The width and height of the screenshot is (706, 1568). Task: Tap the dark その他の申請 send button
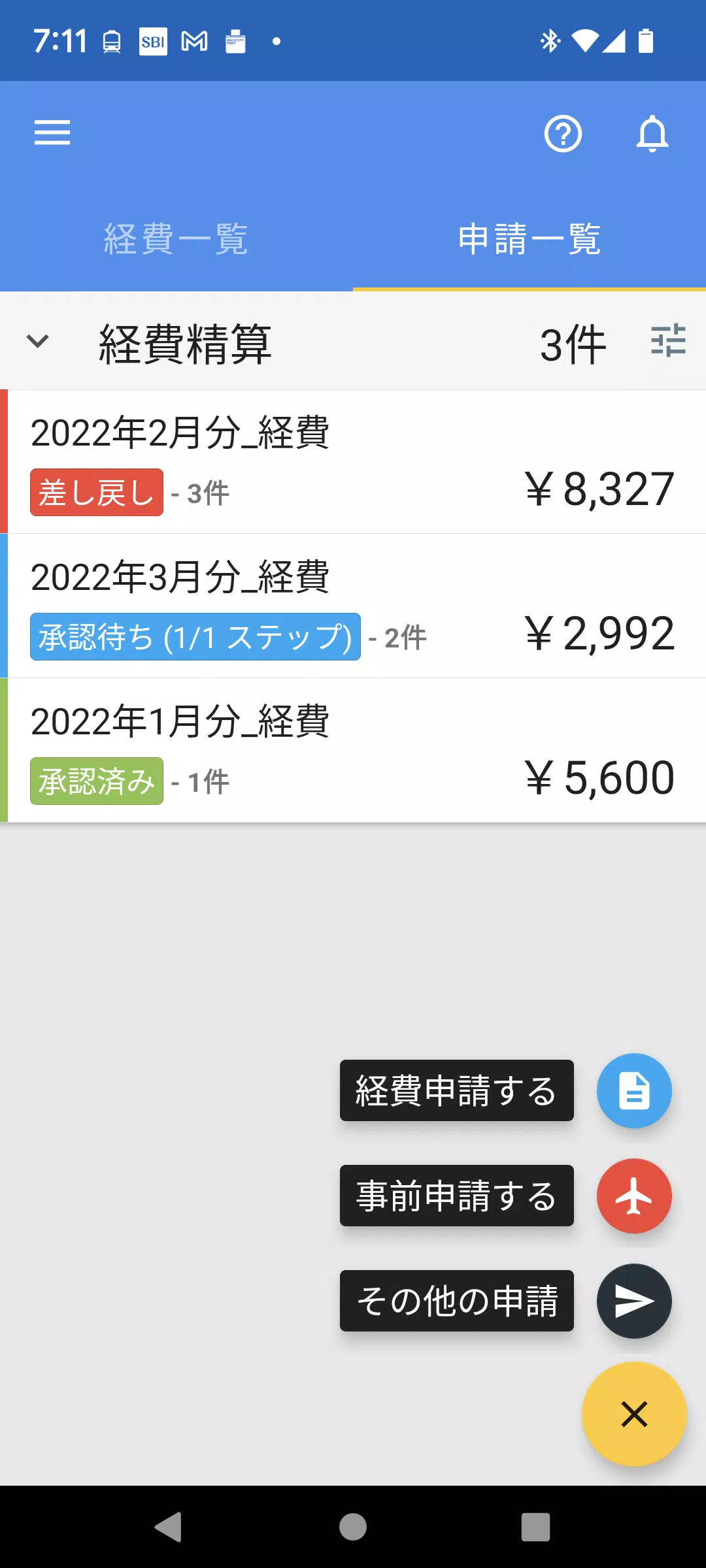[x=634, y=1301]
